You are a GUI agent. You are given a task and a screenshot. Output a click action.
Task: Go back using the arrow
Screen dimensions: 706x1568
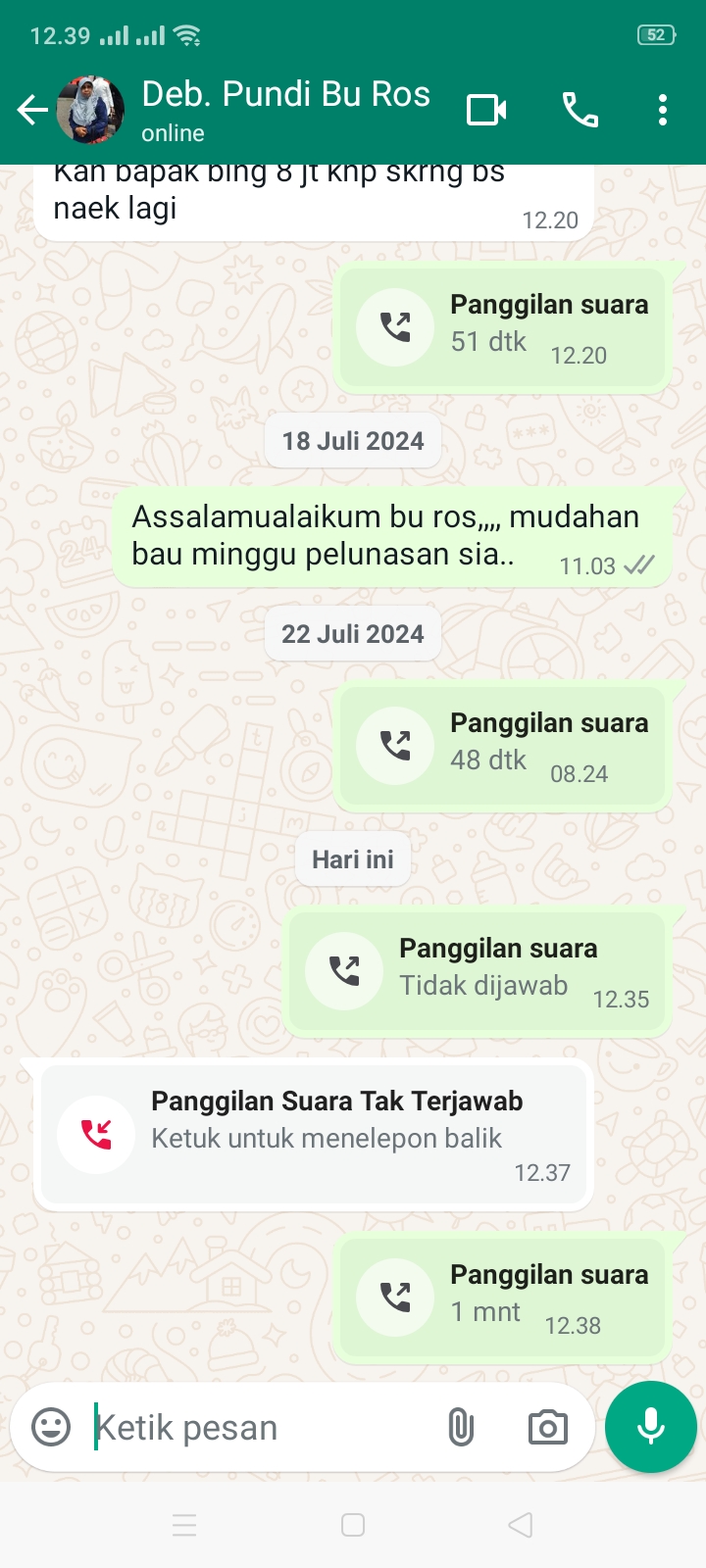(32, 111)
